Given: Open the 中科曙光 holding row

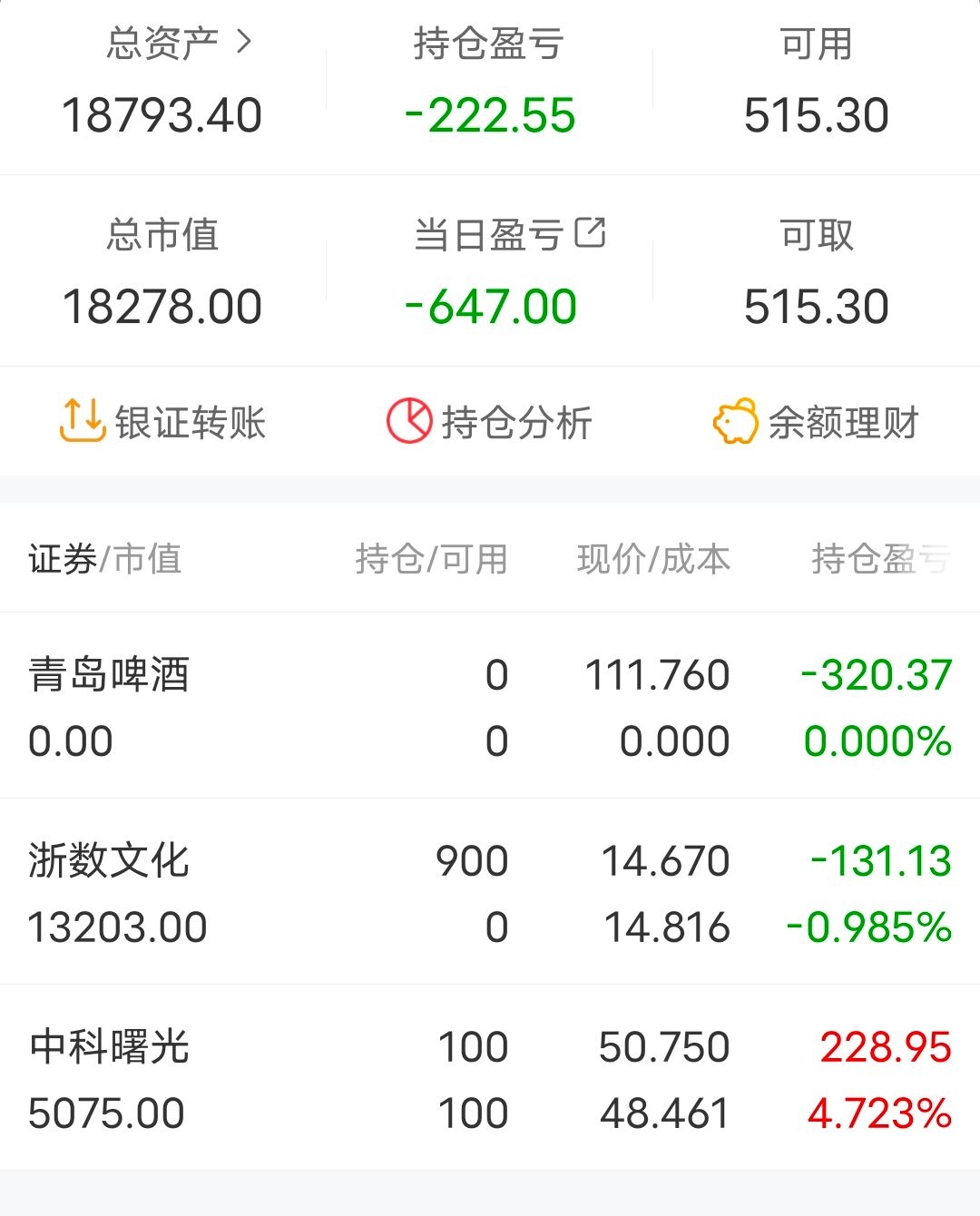Looking at the screenshot, I should pyautogui.click(x=490, y=1078).
